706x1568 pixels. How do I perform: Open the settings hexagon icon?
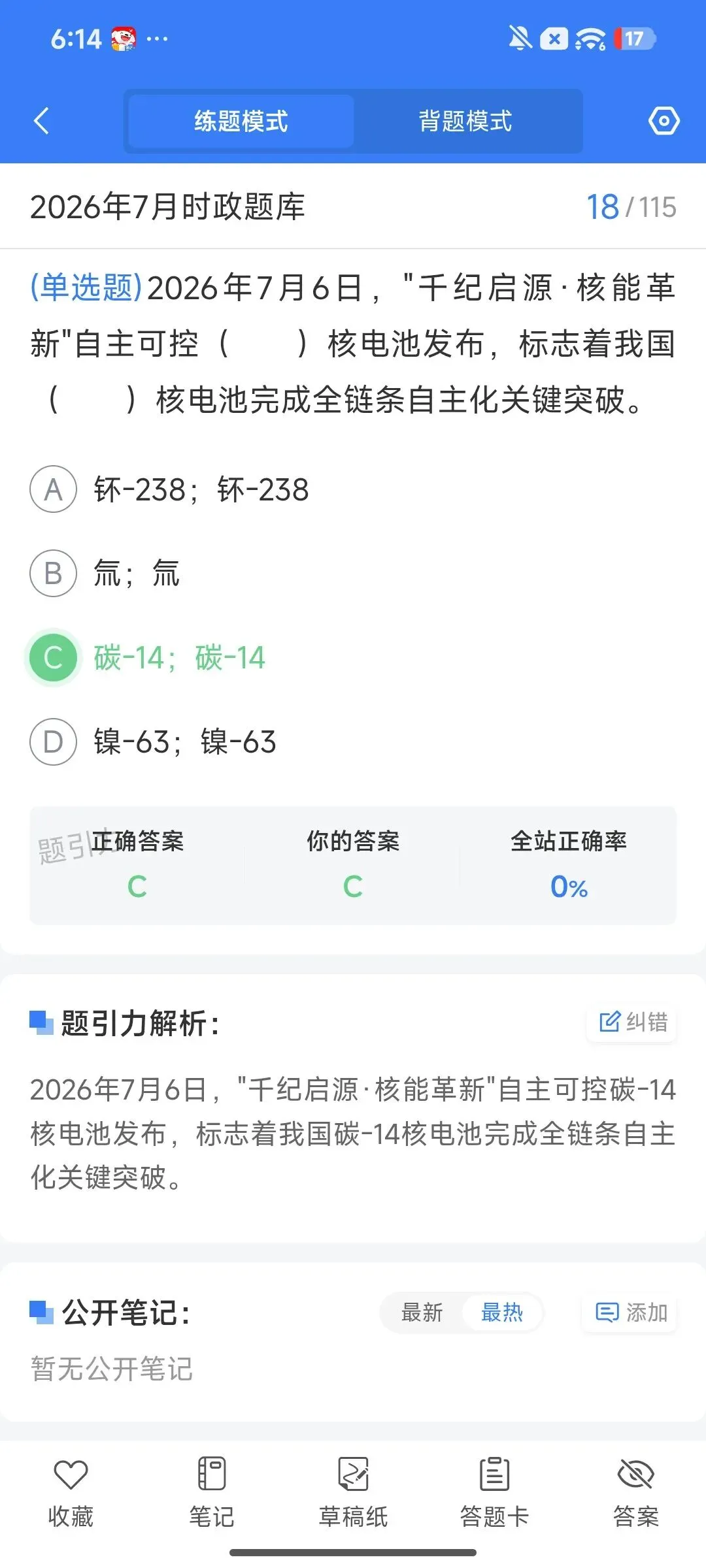pyautogui.click(x=664, y=121)
